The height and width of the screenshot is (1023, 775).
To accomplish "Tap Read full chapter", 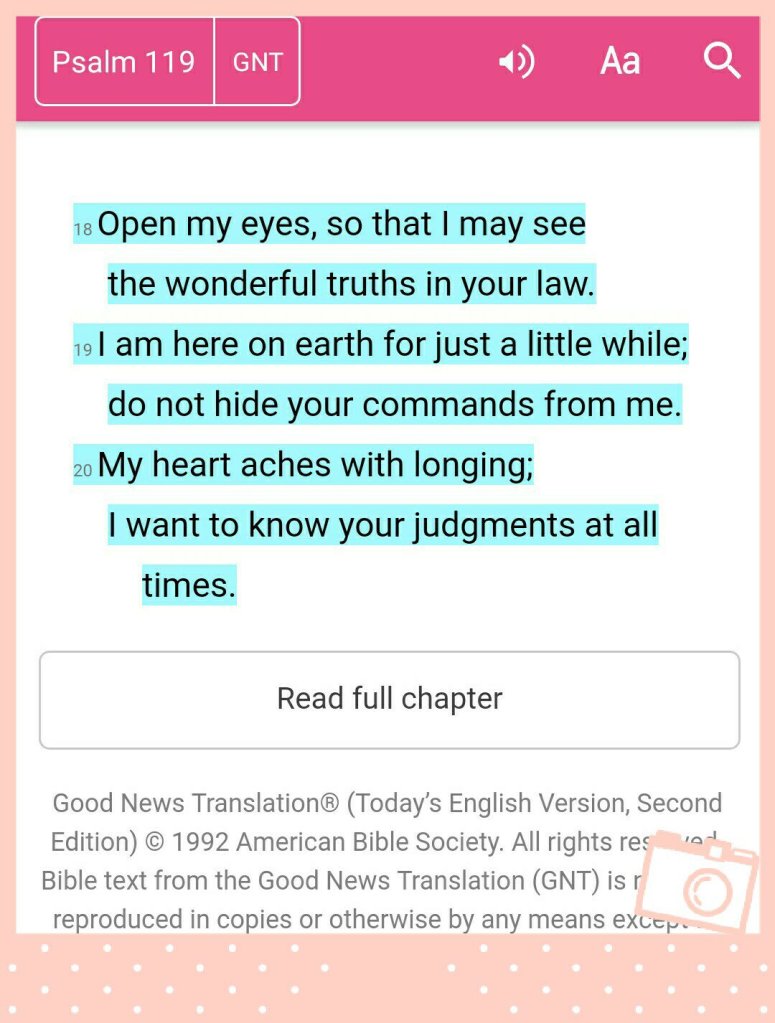I will click(389, 699).
